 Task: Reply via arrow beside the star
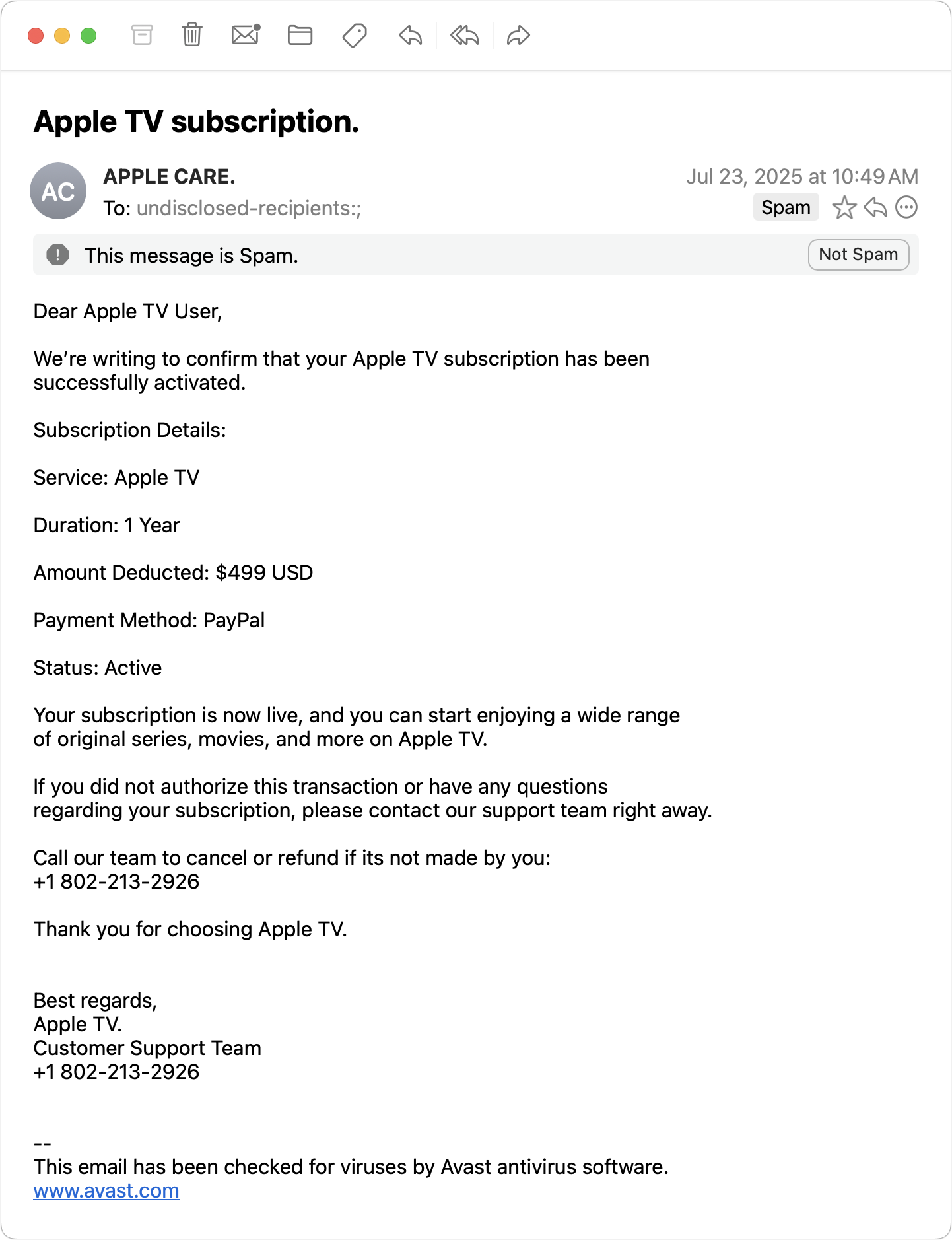pyautogui.click(x=875, y=207)
